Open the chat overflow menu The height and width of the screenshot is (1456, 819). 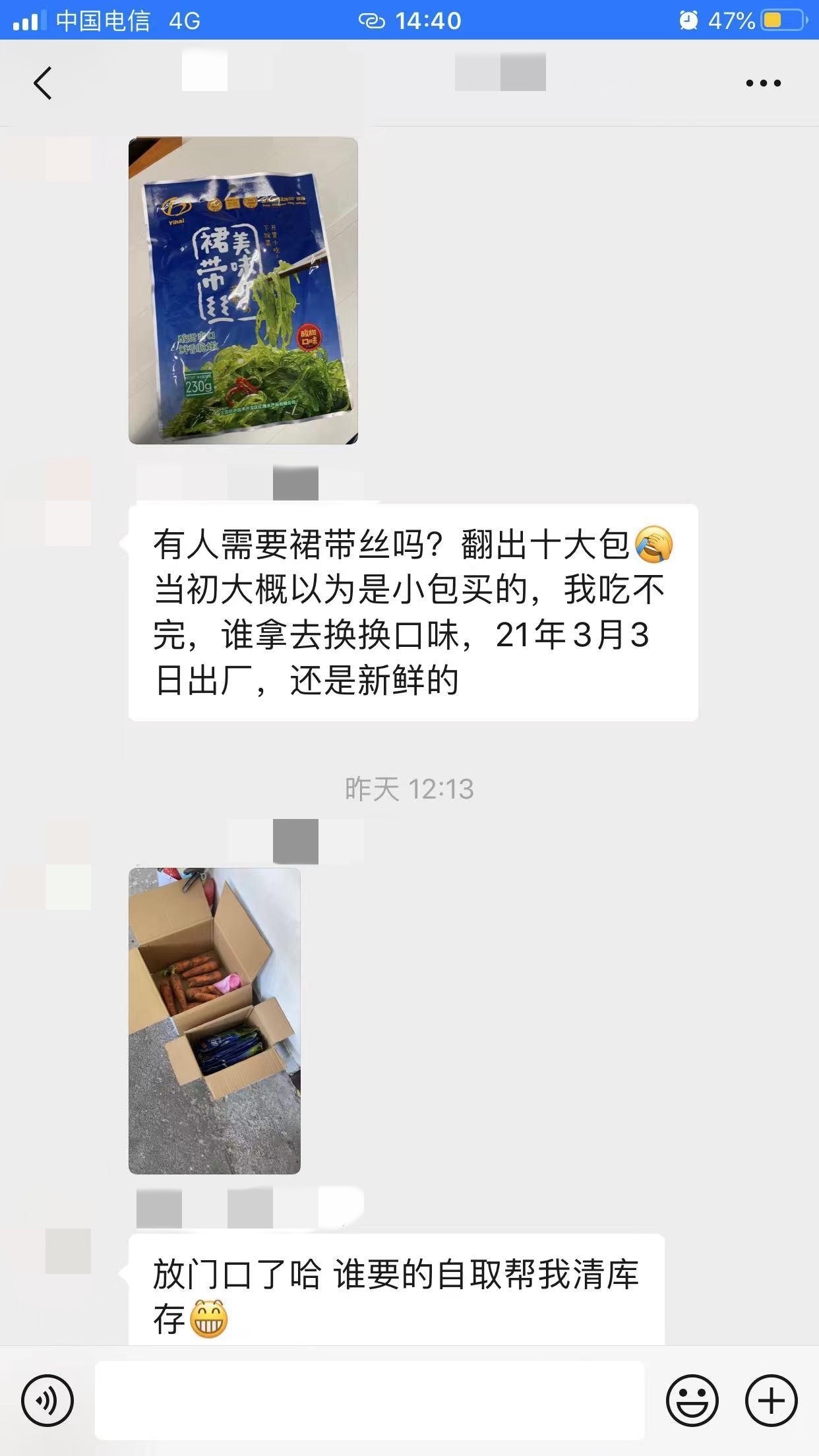pos(763,83)
